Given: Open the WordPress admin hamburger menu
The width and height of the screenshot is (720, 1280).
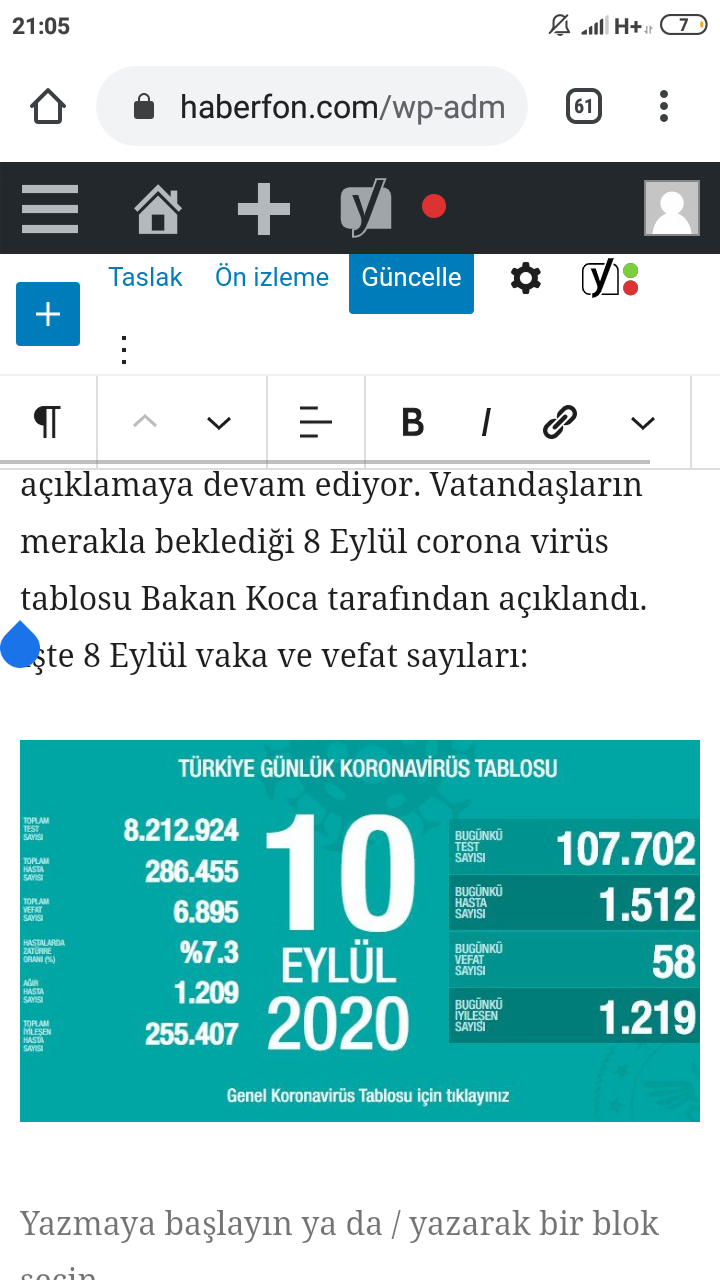Looking at the screenshot, I should 50,208.
